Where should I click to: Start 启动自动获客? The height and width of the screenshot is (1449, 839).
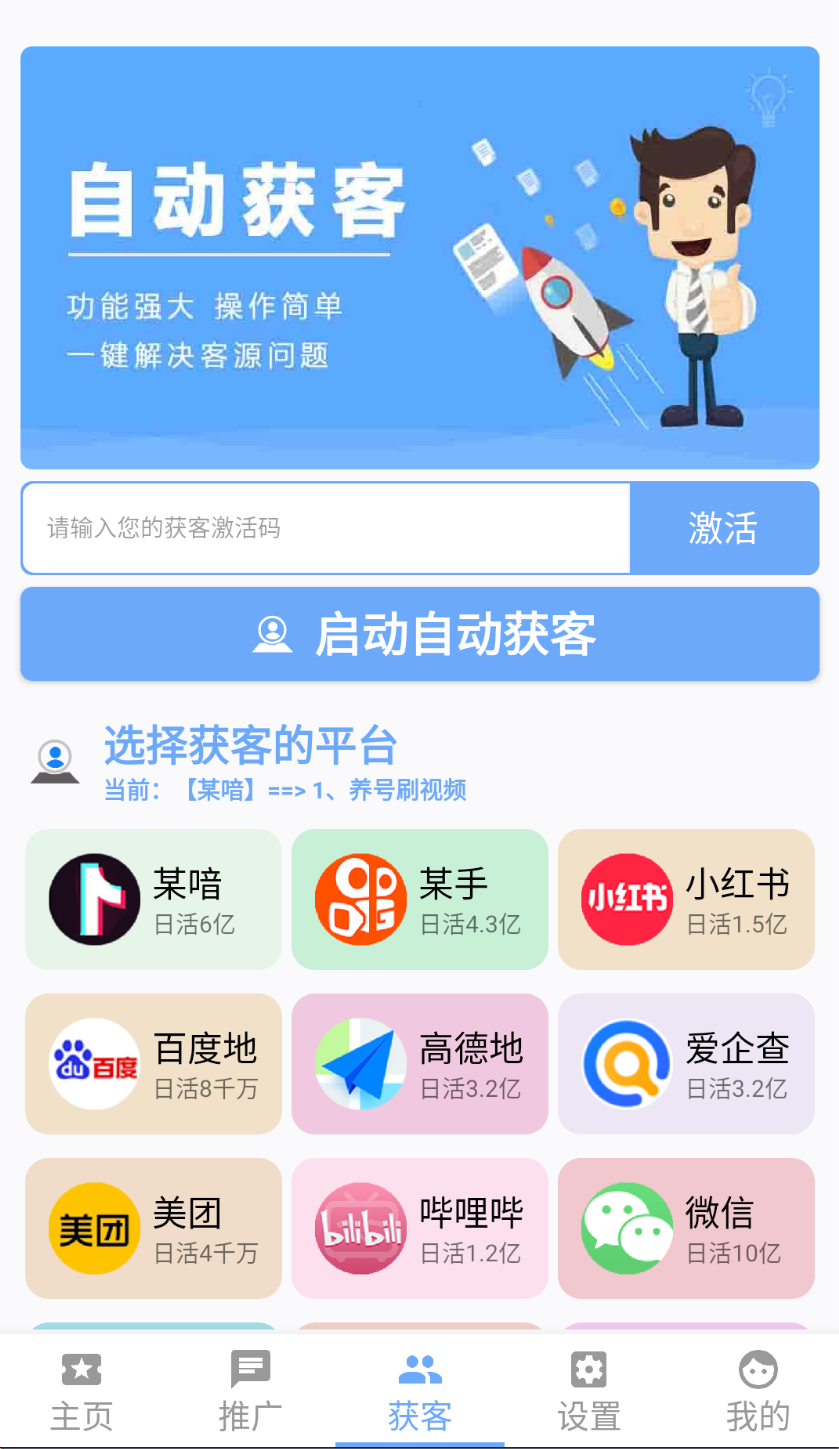point(420,634)
